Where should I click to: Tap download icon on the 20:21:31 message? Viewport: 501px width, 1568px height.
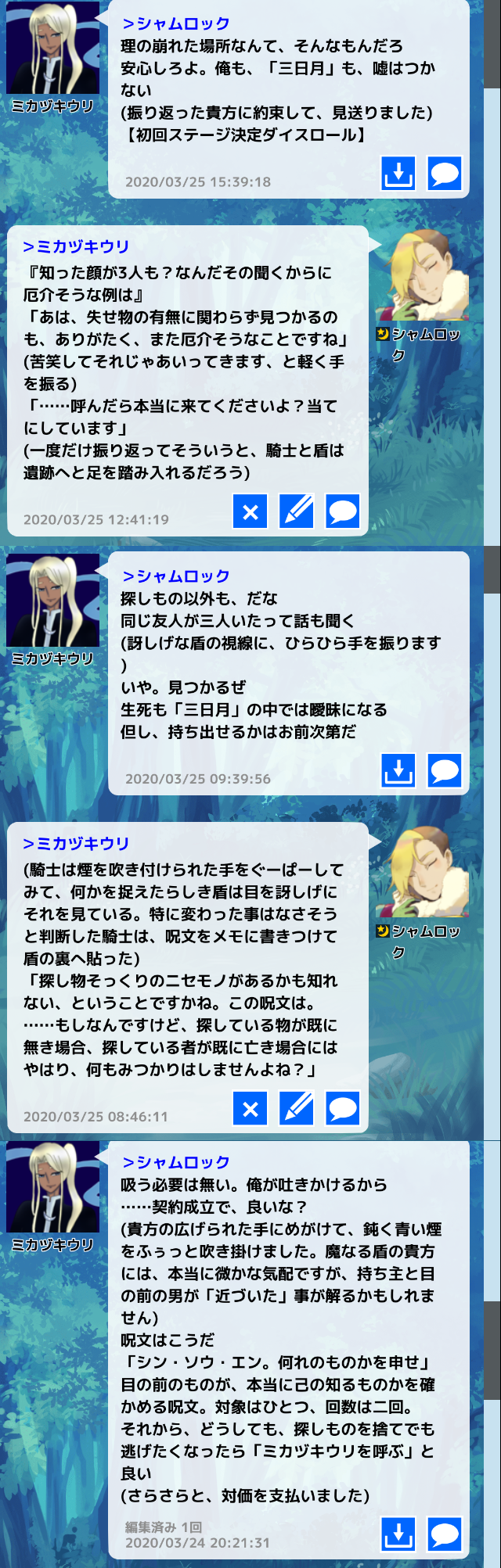tap(398, 1534)
